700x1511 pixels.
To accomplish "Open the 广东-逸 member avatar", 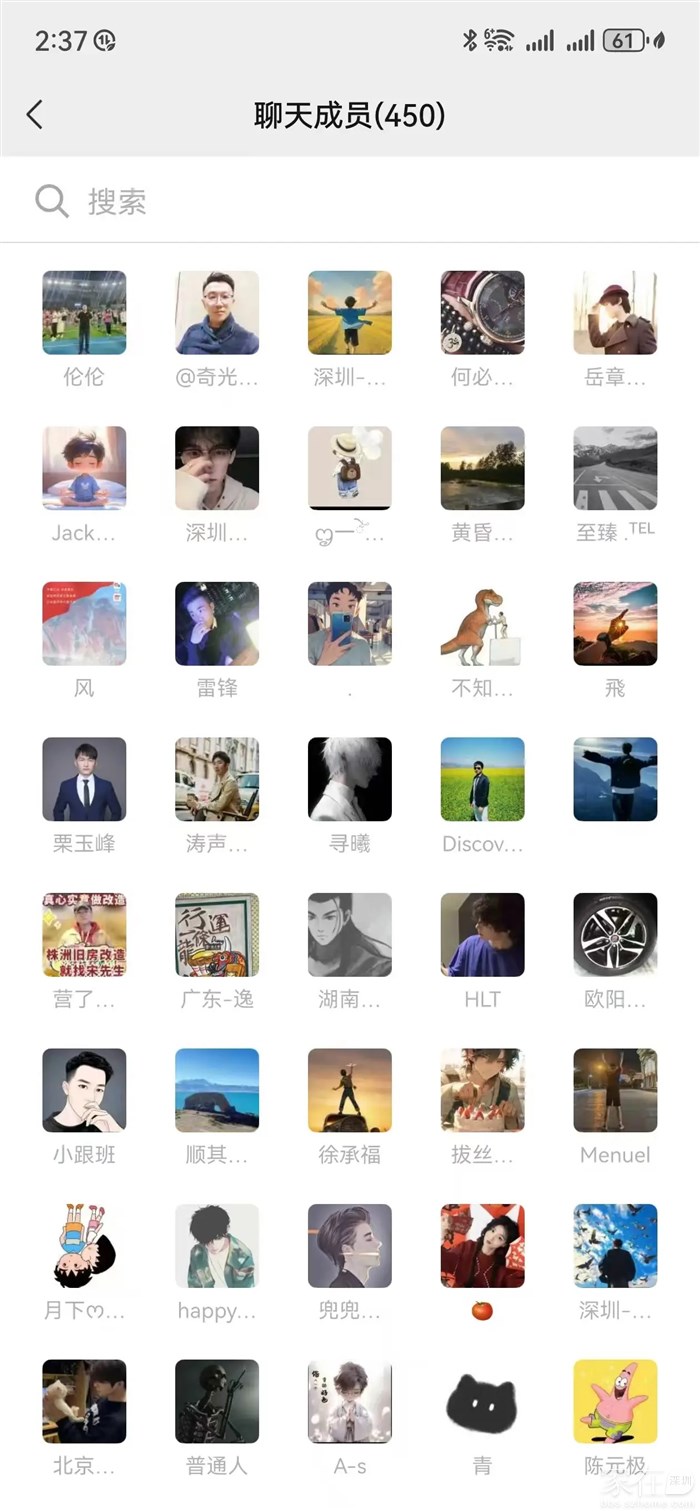I will [x=217, y=935].
